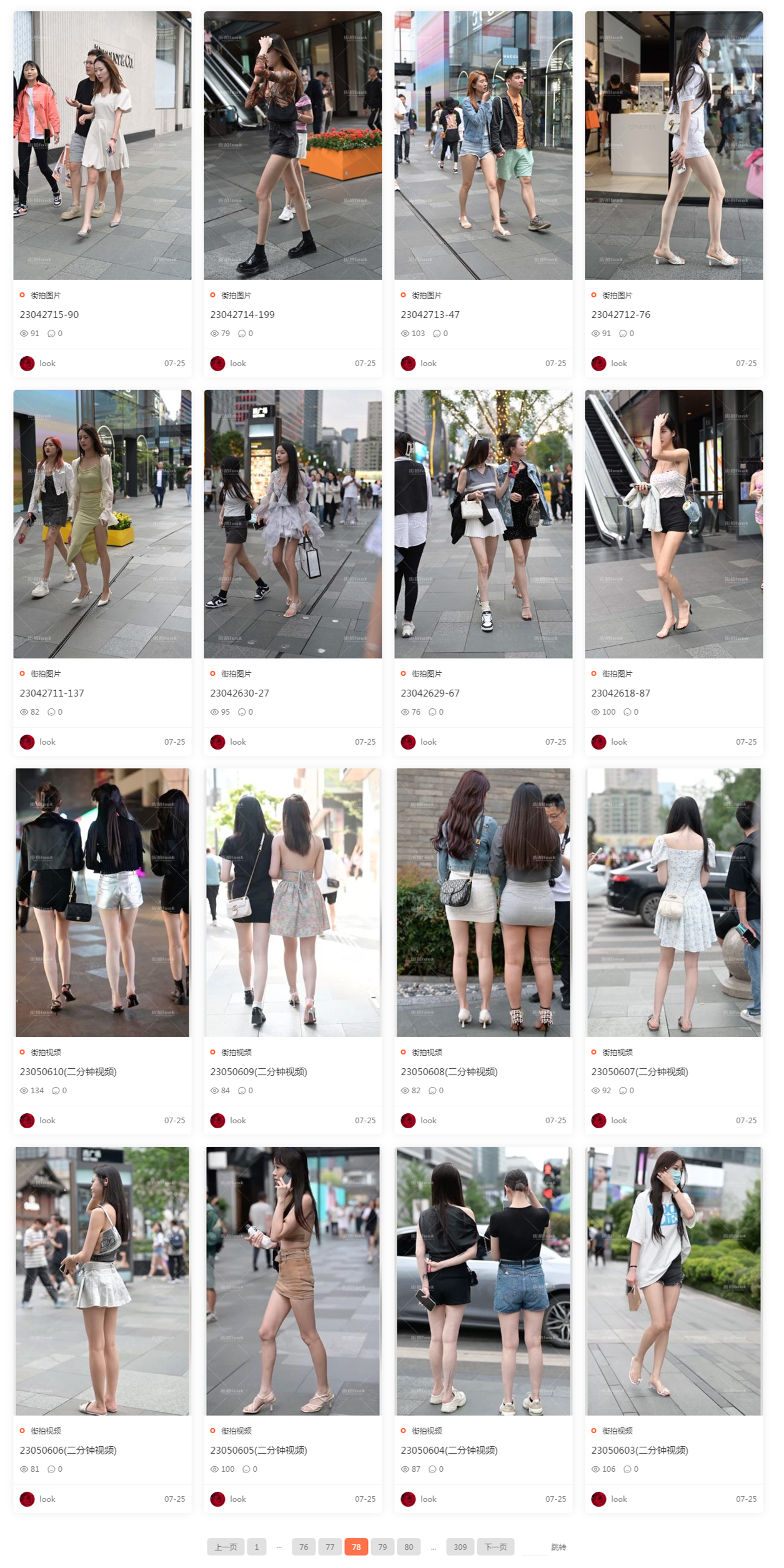Screen dimensions: 784x1568
Task: Go to next page 下一页
Action: (x=495, y=1547)
